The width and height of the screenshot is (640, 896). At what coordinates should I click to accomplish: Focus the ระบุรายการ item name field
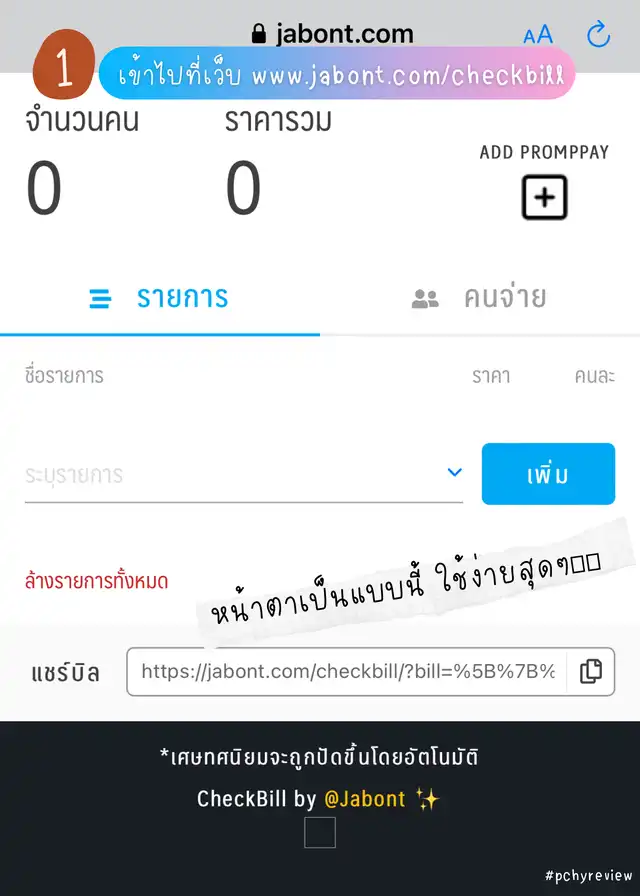(230, 474)
